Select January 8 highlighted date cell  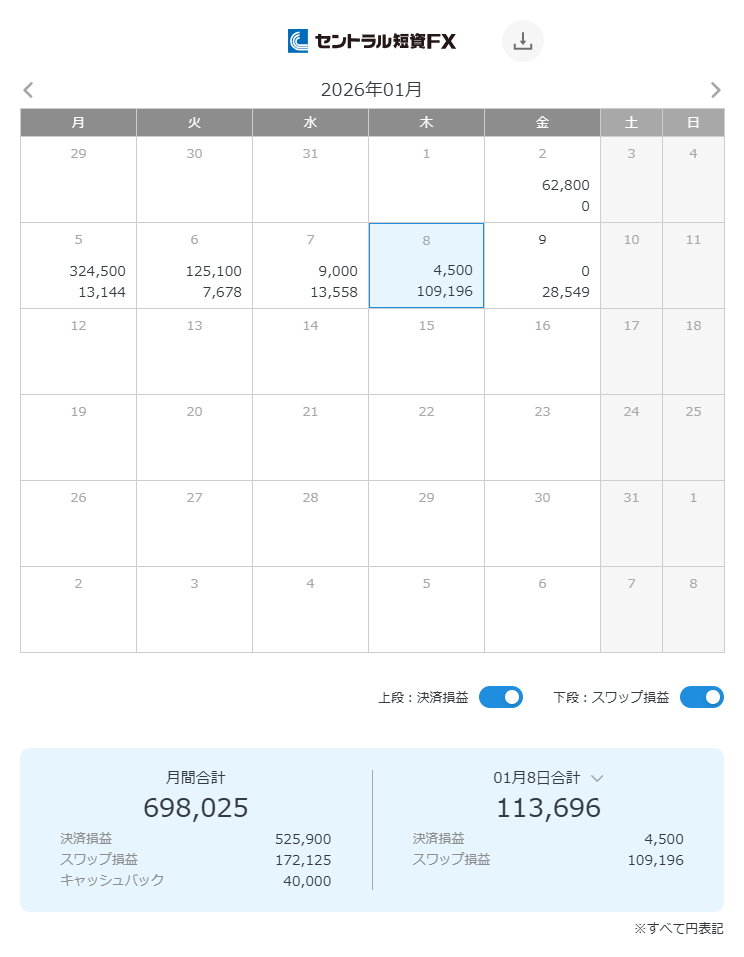coord(426,266)
